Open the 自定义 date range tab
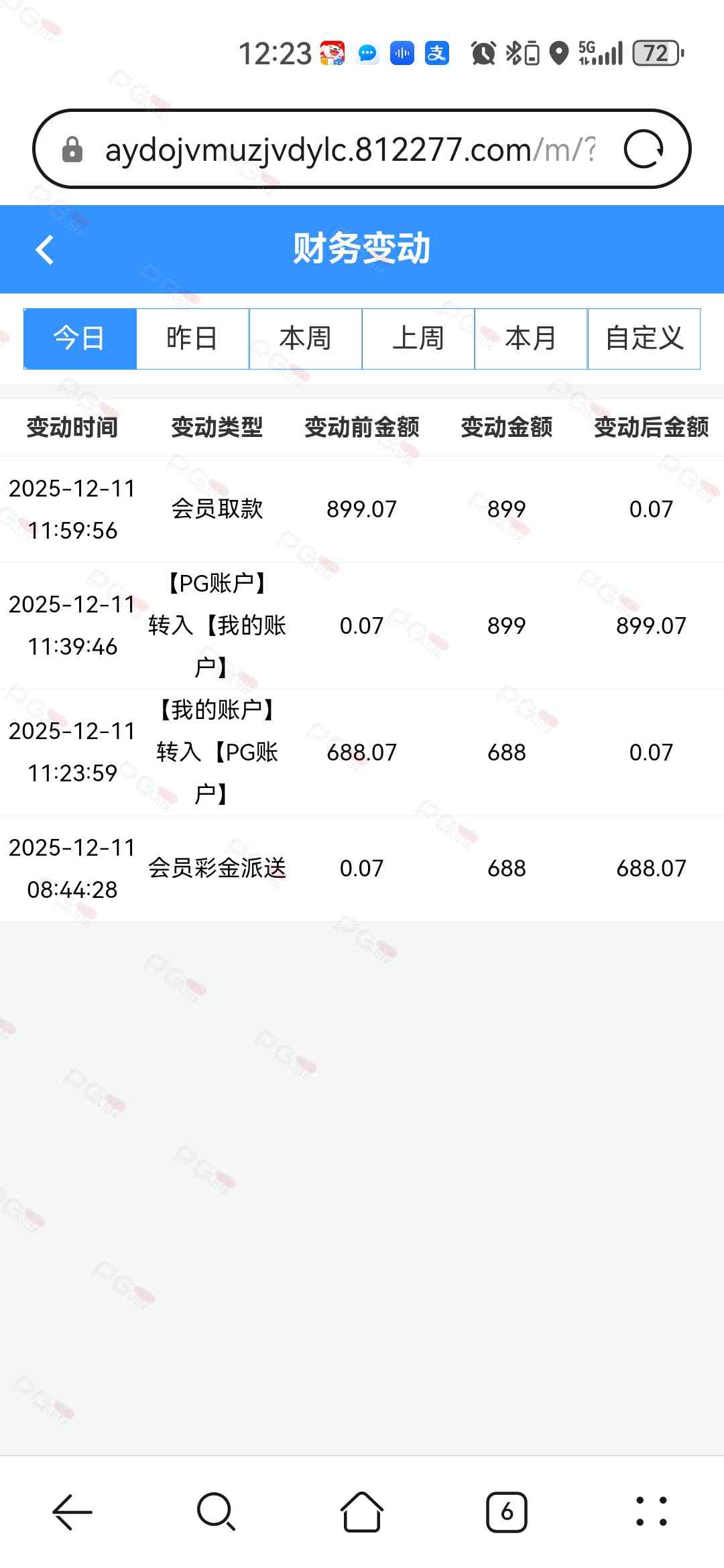This screenshot has height=1568, width=724. pos(644,338)
